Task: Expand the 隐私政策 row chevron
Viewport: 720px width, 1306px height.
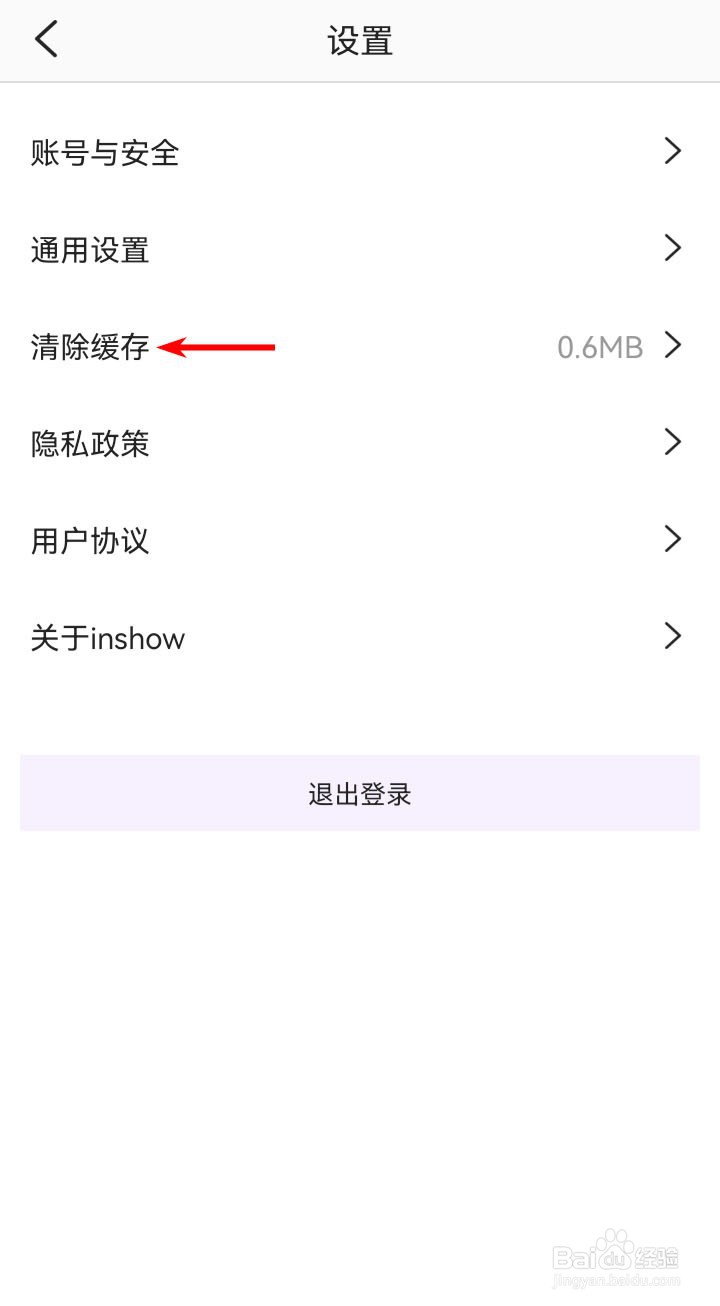Action: click(672, 442)
